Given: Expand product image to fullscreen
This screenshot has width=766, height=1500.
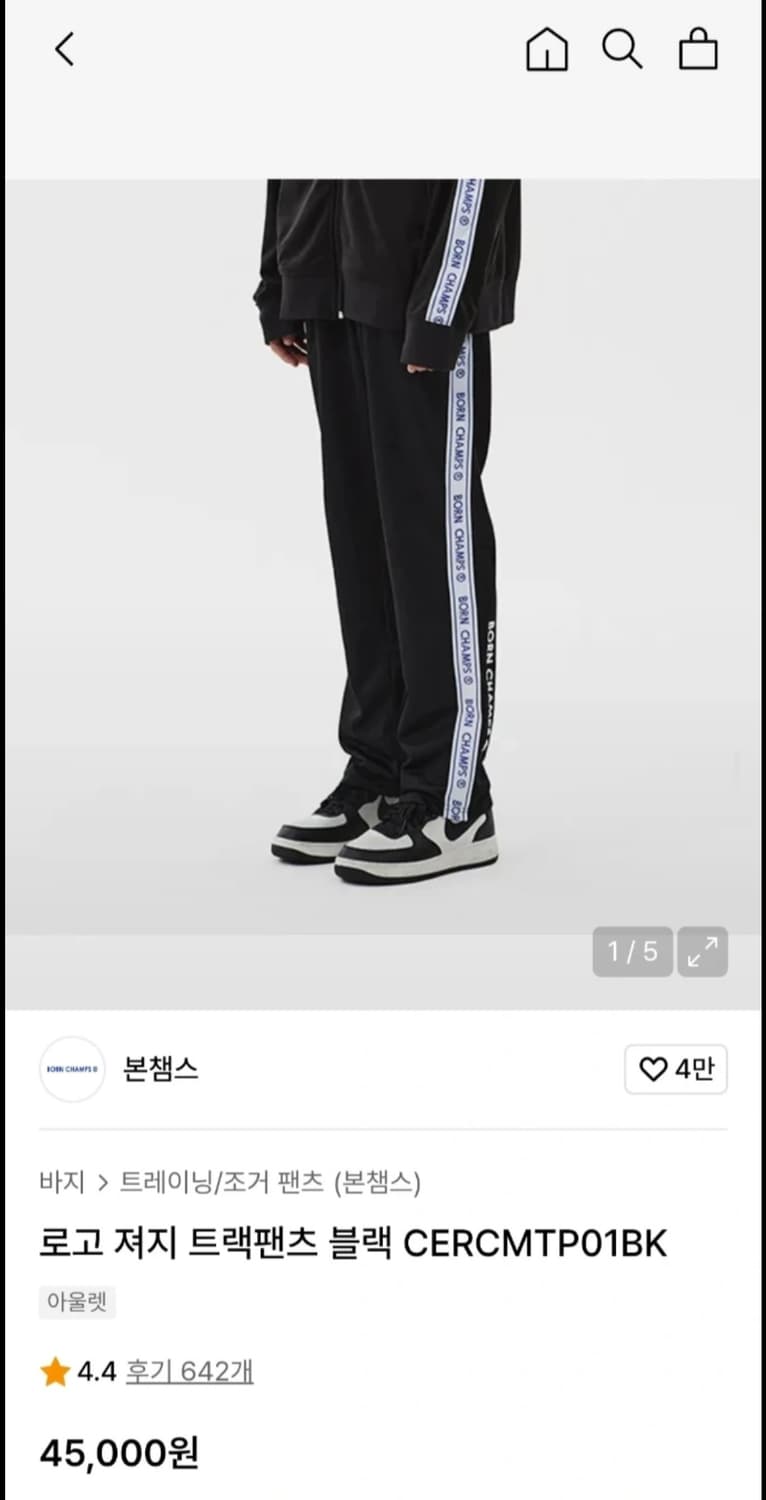Looking at the screenshot, I should 702,952.
